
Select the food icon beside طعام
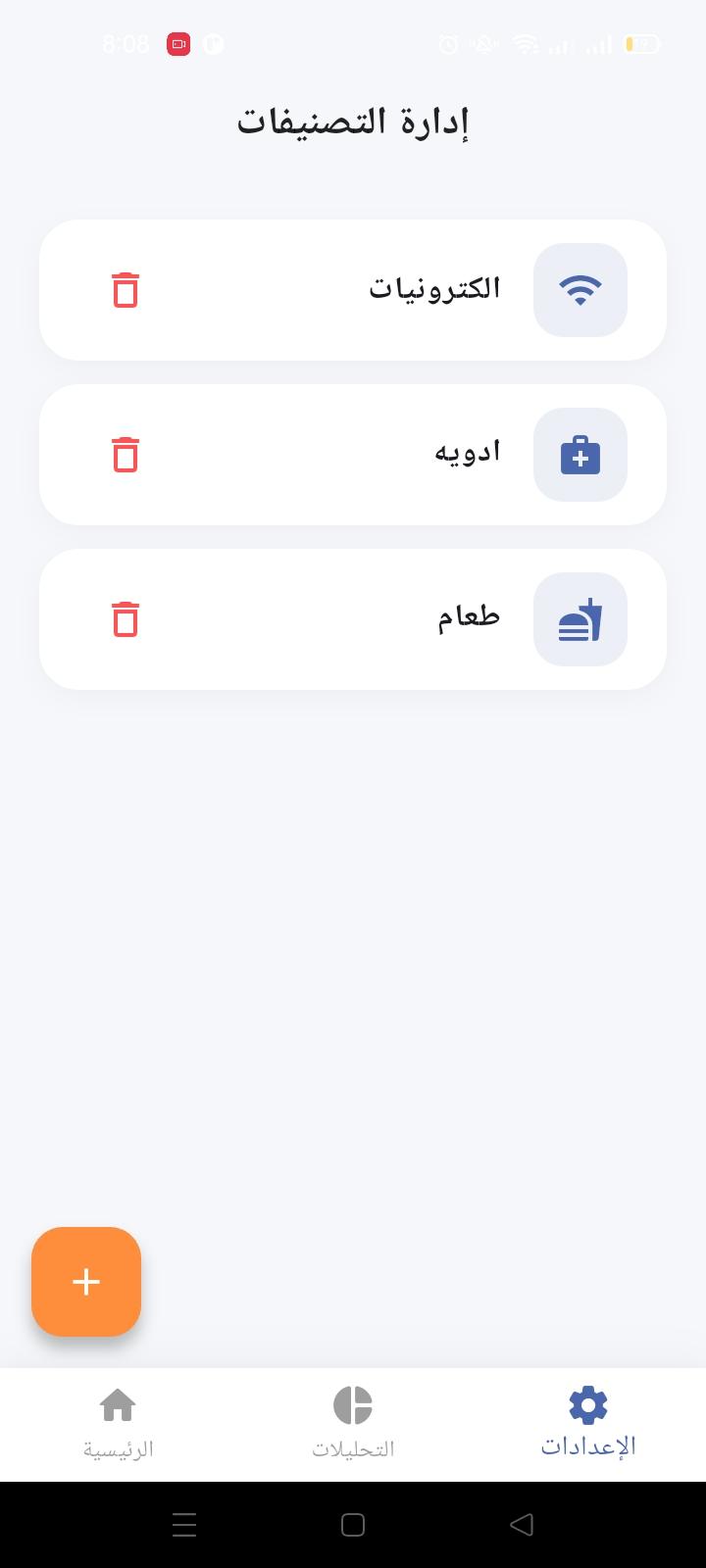coord(580,618)
